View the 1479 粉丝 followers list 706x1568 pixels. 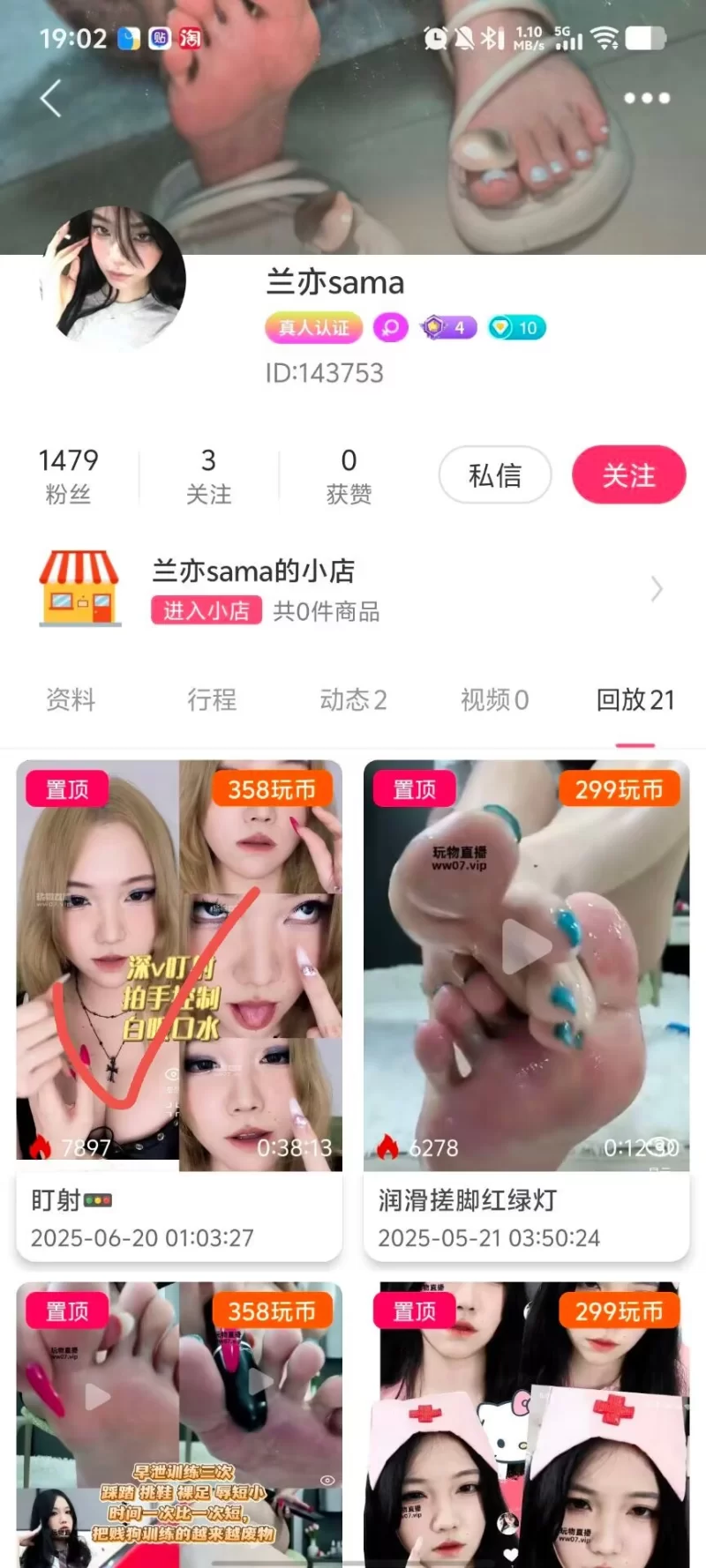(69, 475)
